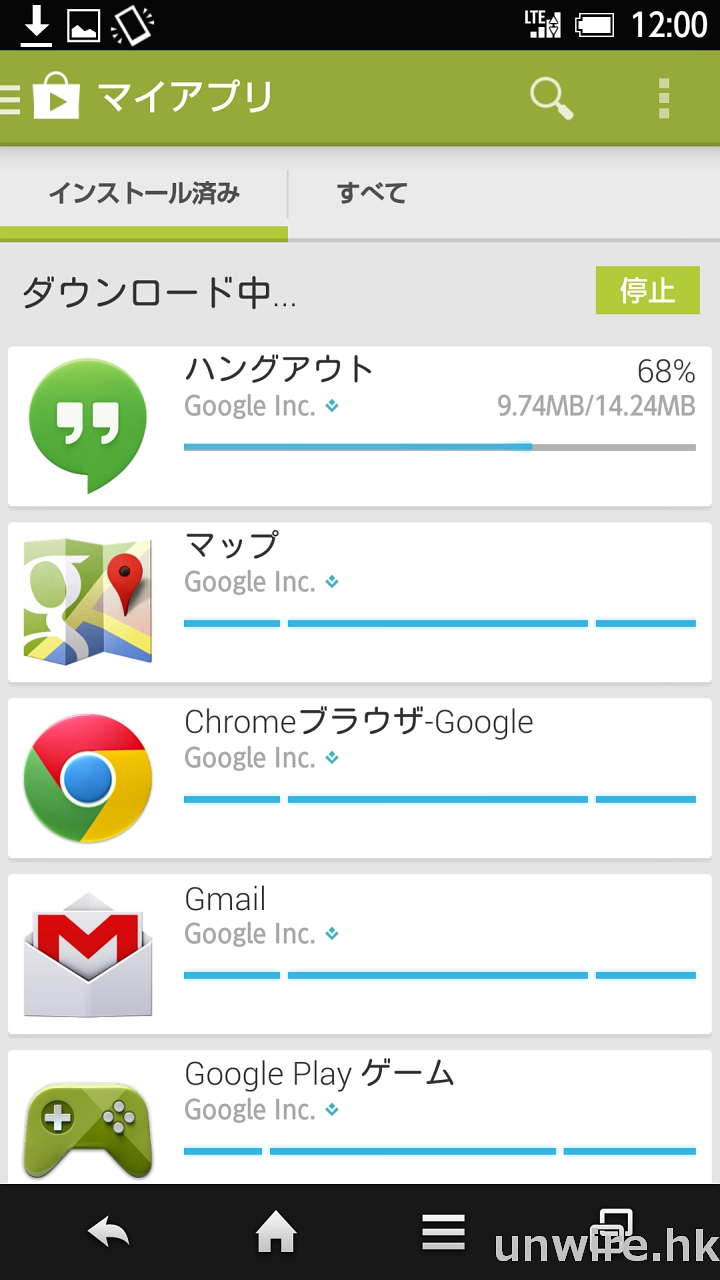The width and height of the screenshot is (720, 1280).
Task: Open the ハングアウト app card
Action: tap(360, 426)
